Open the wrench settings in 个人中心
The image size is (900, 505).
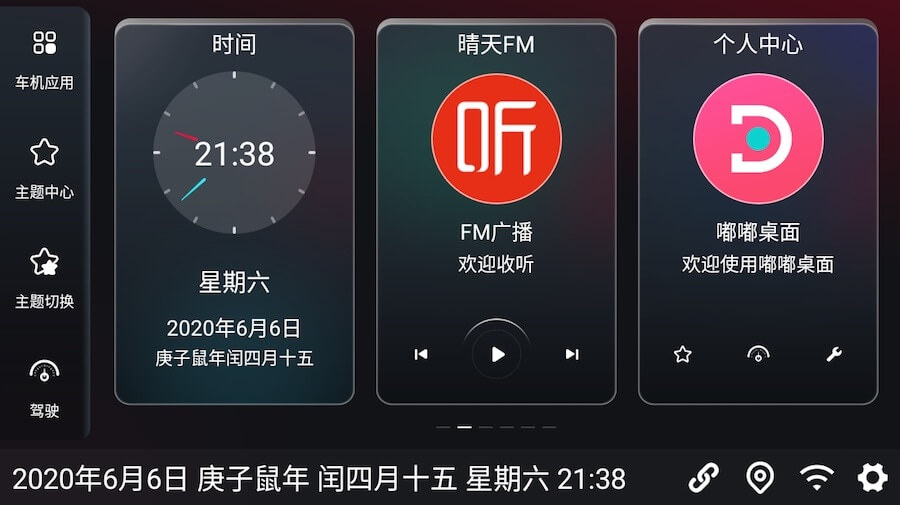click(x=833, y=354)
